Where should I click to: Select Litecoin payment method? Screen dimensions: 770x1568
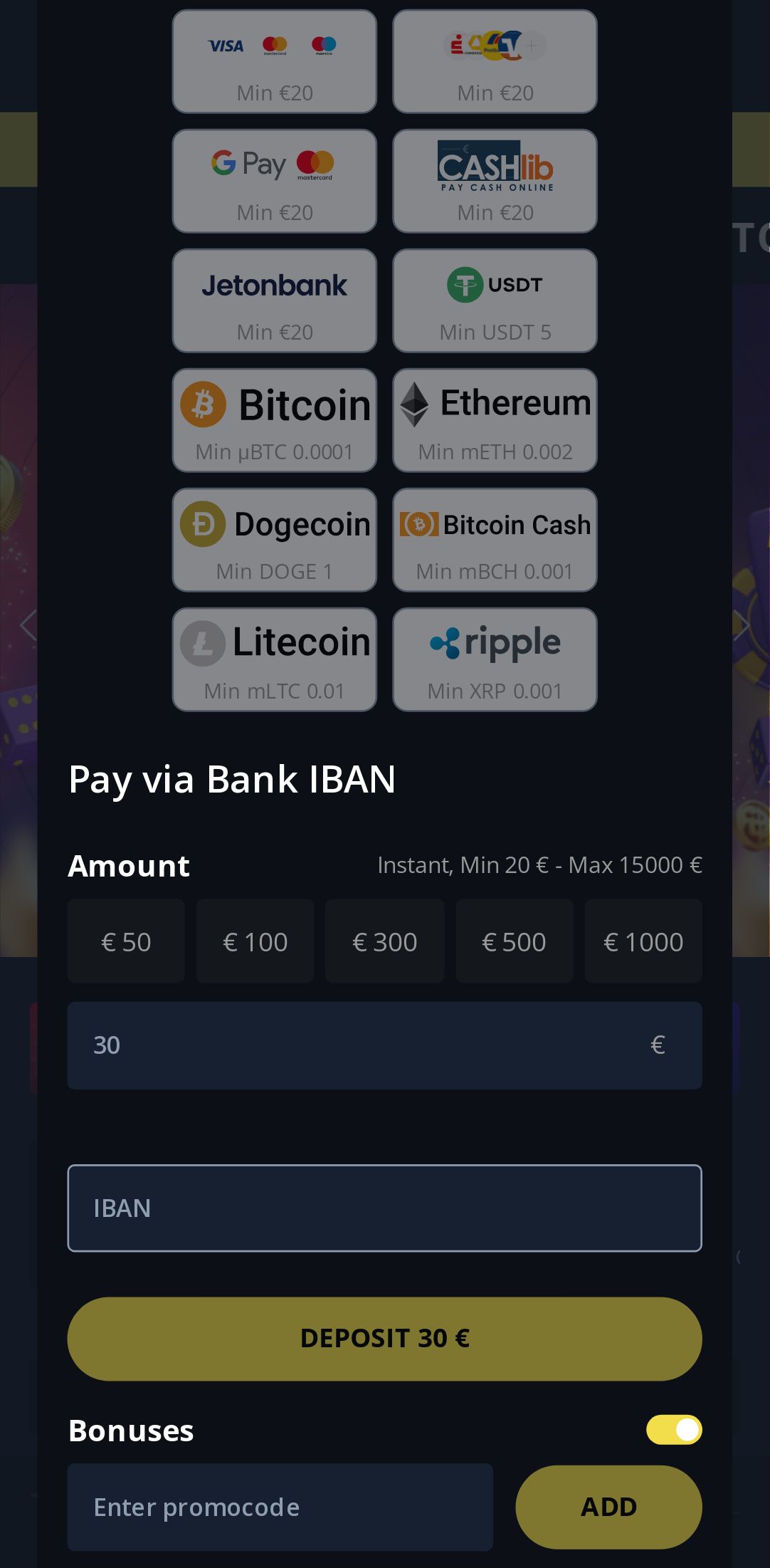(x=274, y=659)
